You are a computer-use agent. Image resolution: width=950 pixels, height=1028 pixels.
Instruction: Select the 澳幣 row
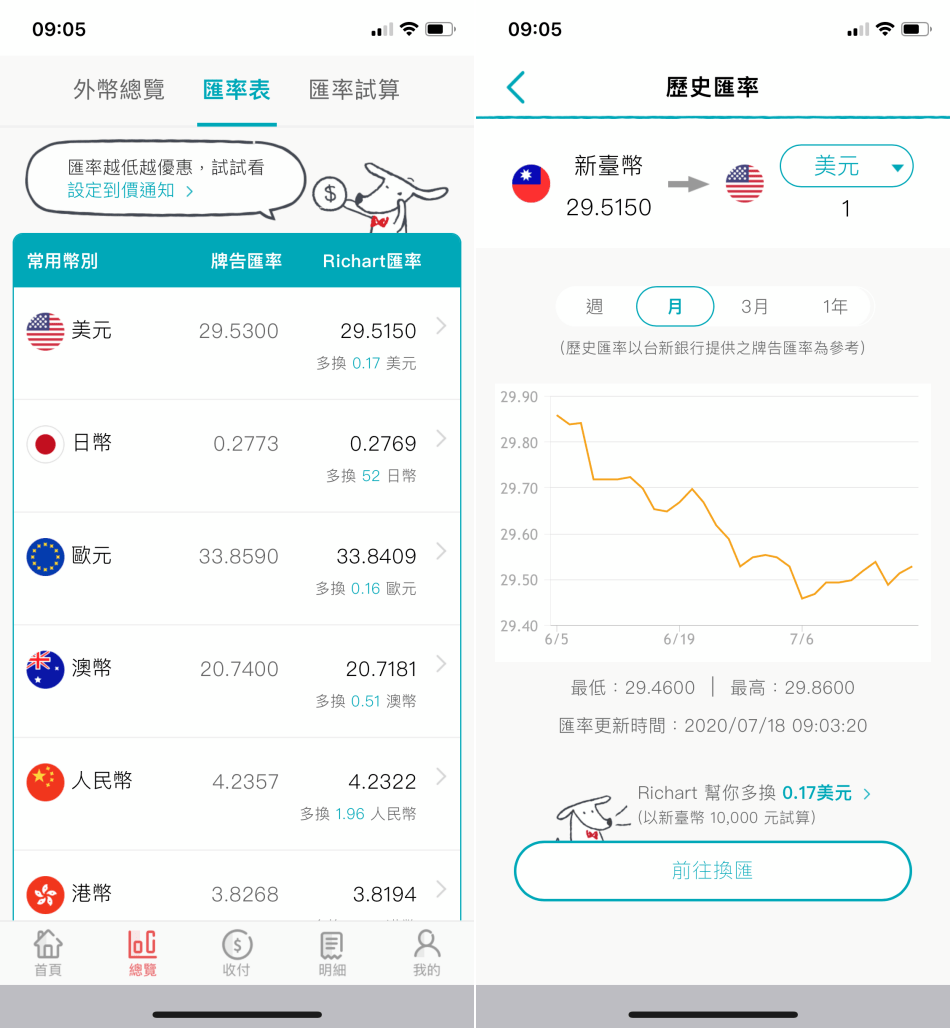coord(237,681)
